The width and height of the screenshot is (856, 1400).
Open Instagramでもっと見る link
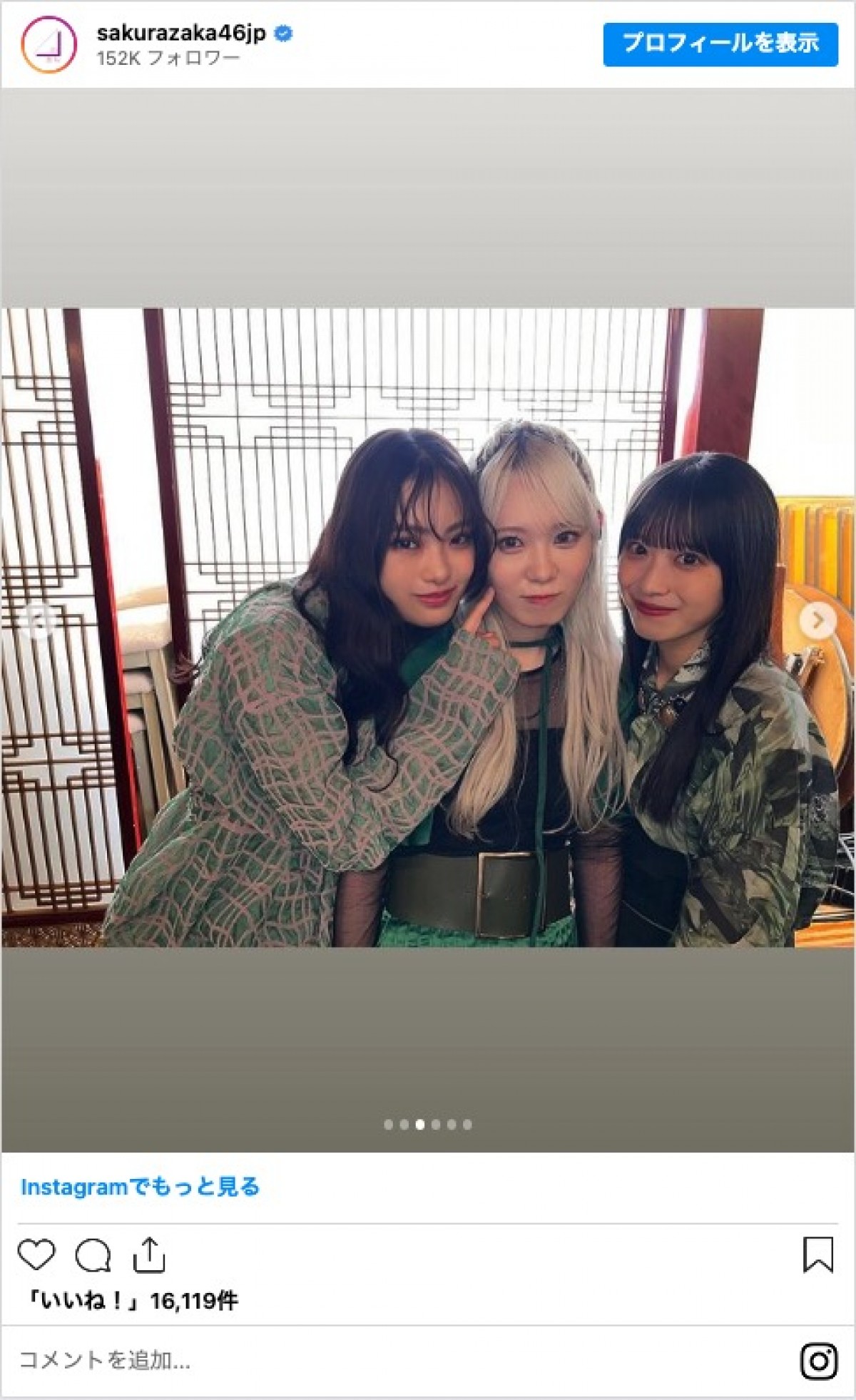[x=140, y=1187]
